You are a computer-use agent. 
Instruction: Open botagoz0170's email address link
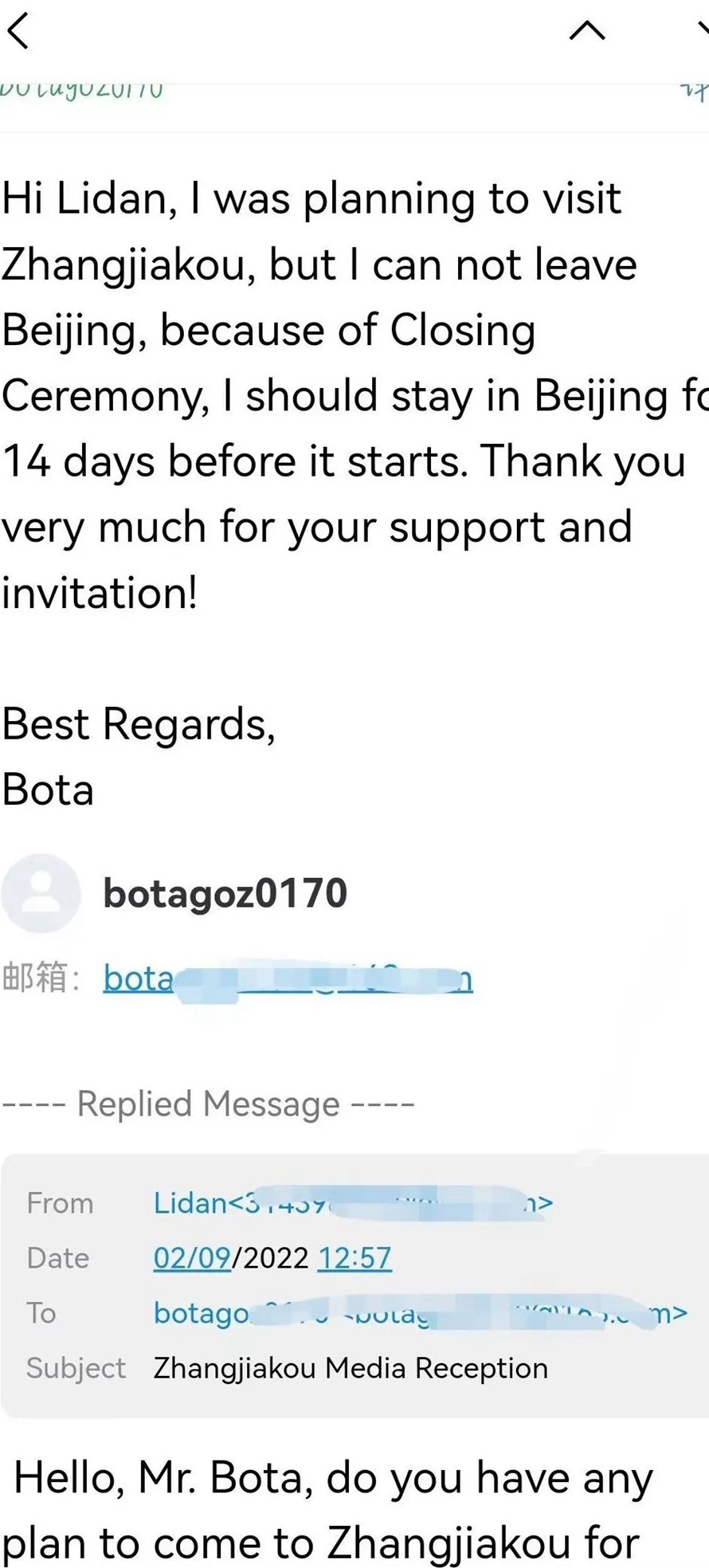click(288, 978)
